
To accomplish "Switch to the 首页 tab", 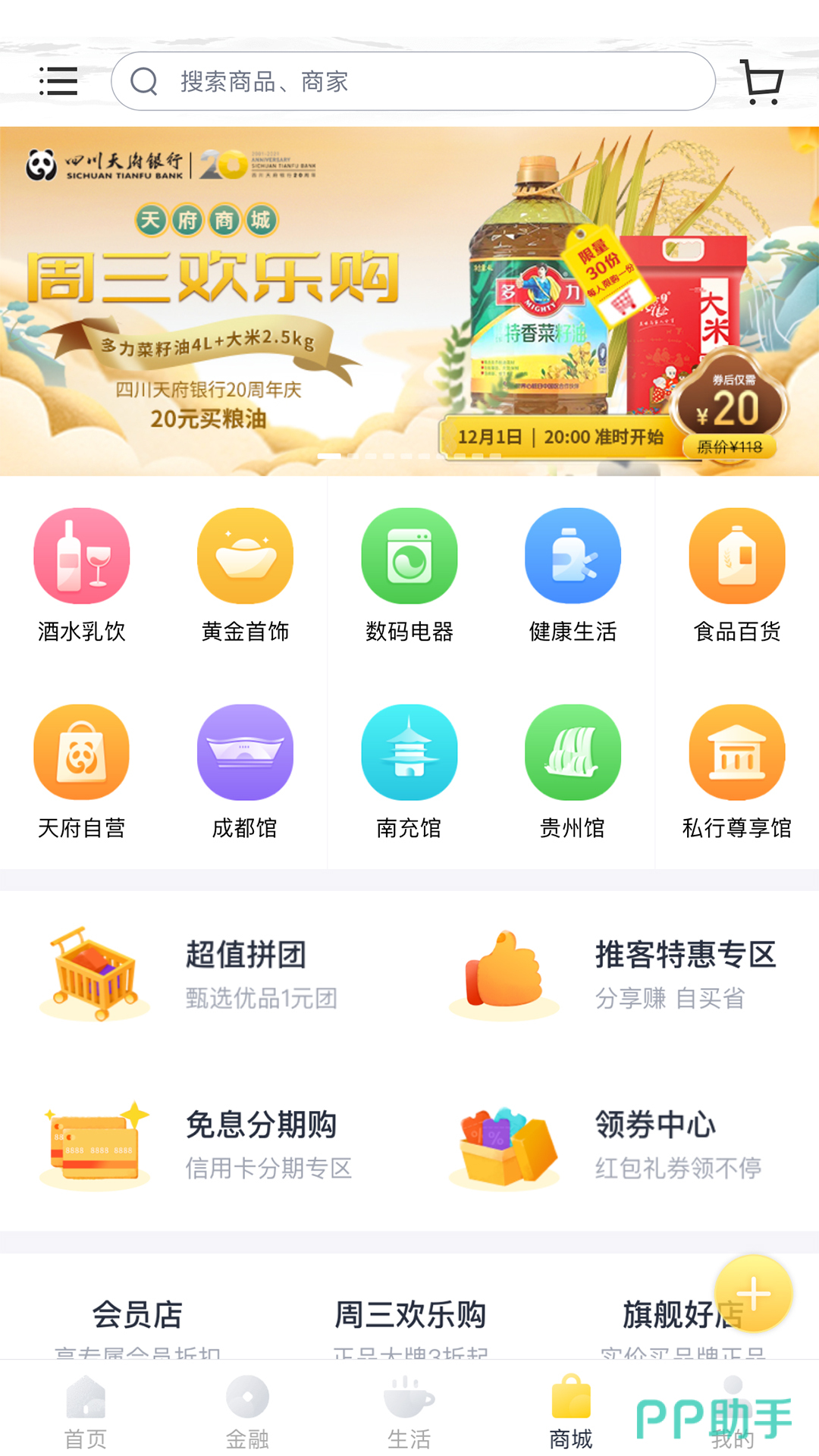I will (x=86, y=1410).
